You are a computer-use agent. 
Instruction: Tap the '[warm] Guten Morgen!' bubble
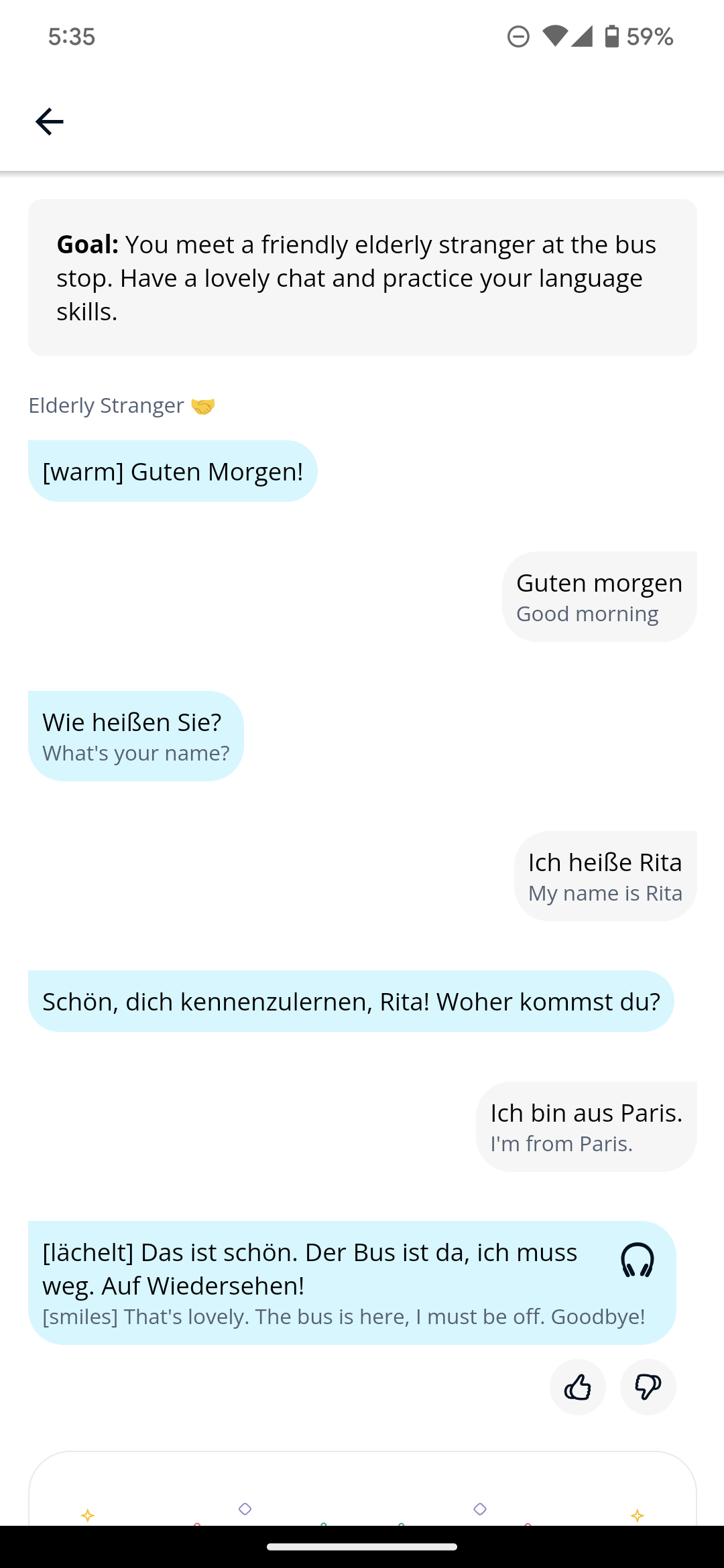point(172,471)
